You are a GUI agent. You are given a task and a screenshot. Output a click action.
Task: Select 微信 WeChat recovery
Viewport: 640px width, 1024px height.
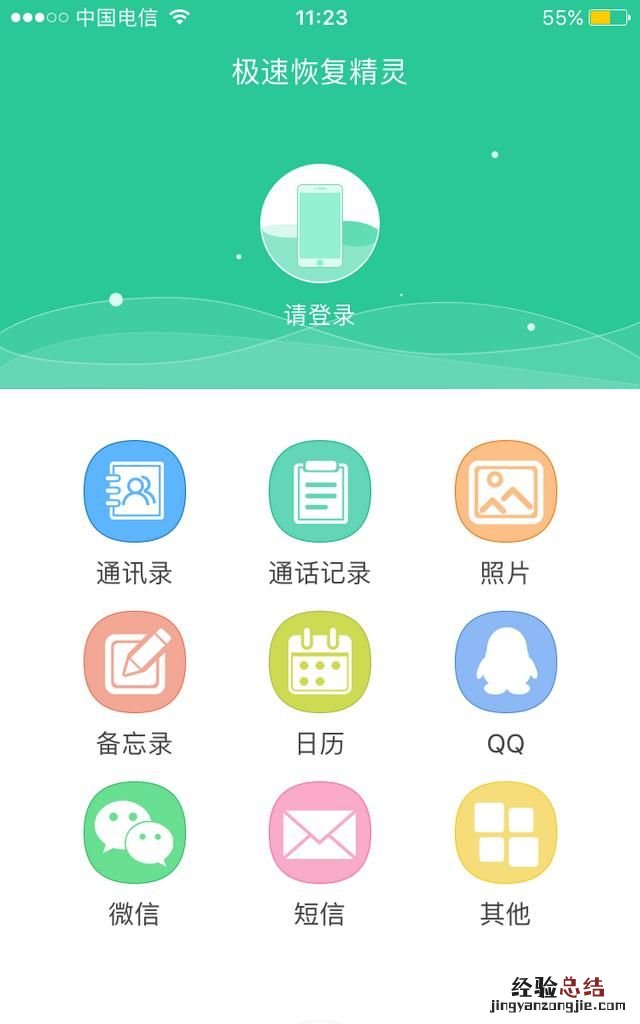pyautogui.click(x=134, y=831)
